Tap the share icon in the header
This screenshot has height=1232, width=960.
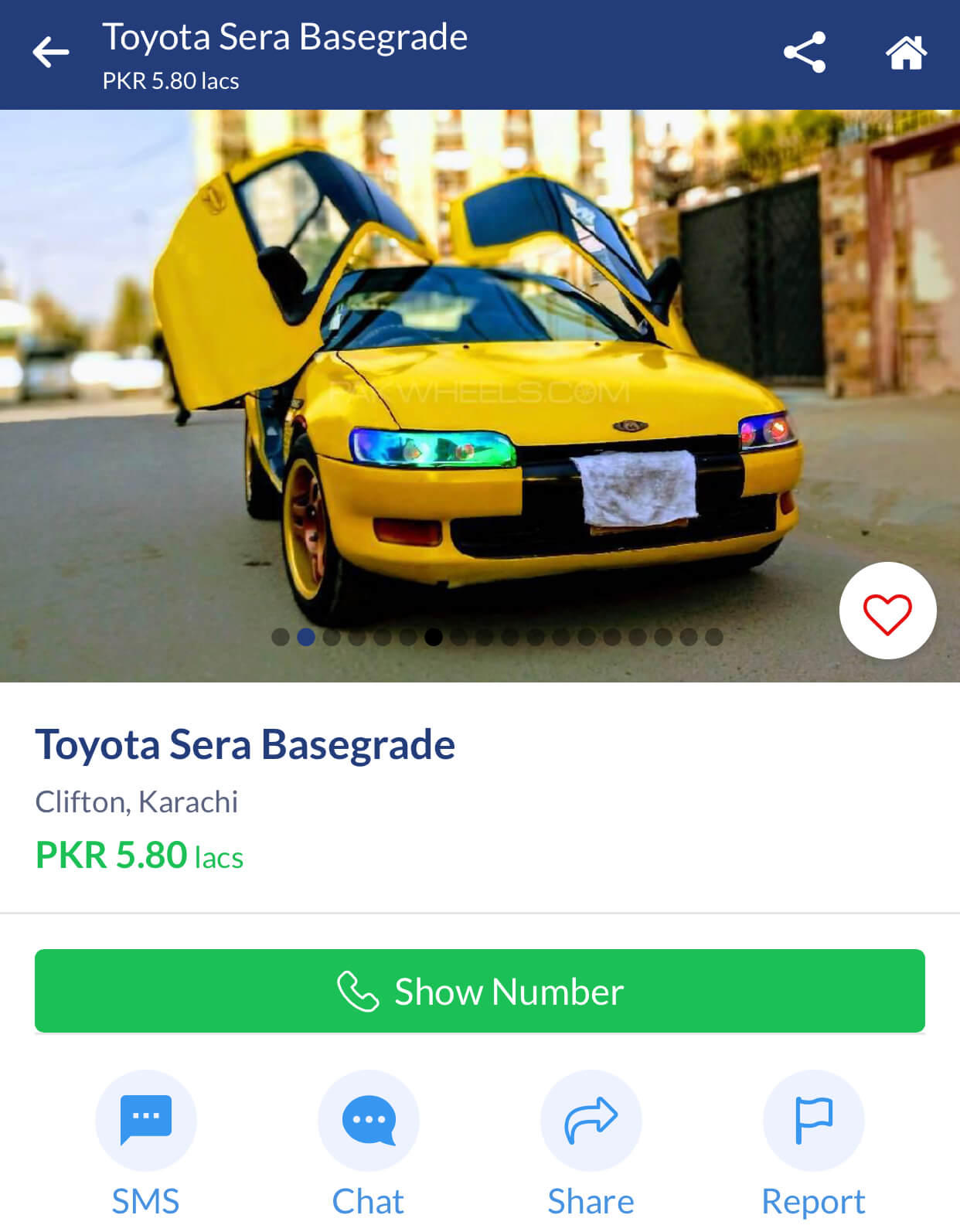(x=805, y=53)
